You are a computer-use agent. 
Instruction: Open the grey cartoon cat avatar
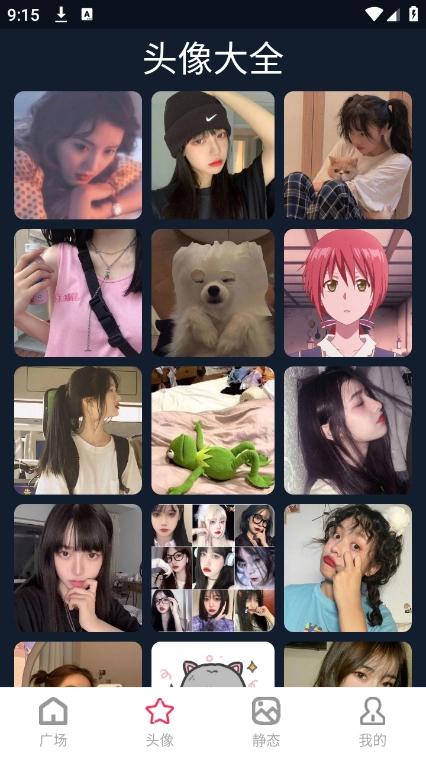pos(213,664)
